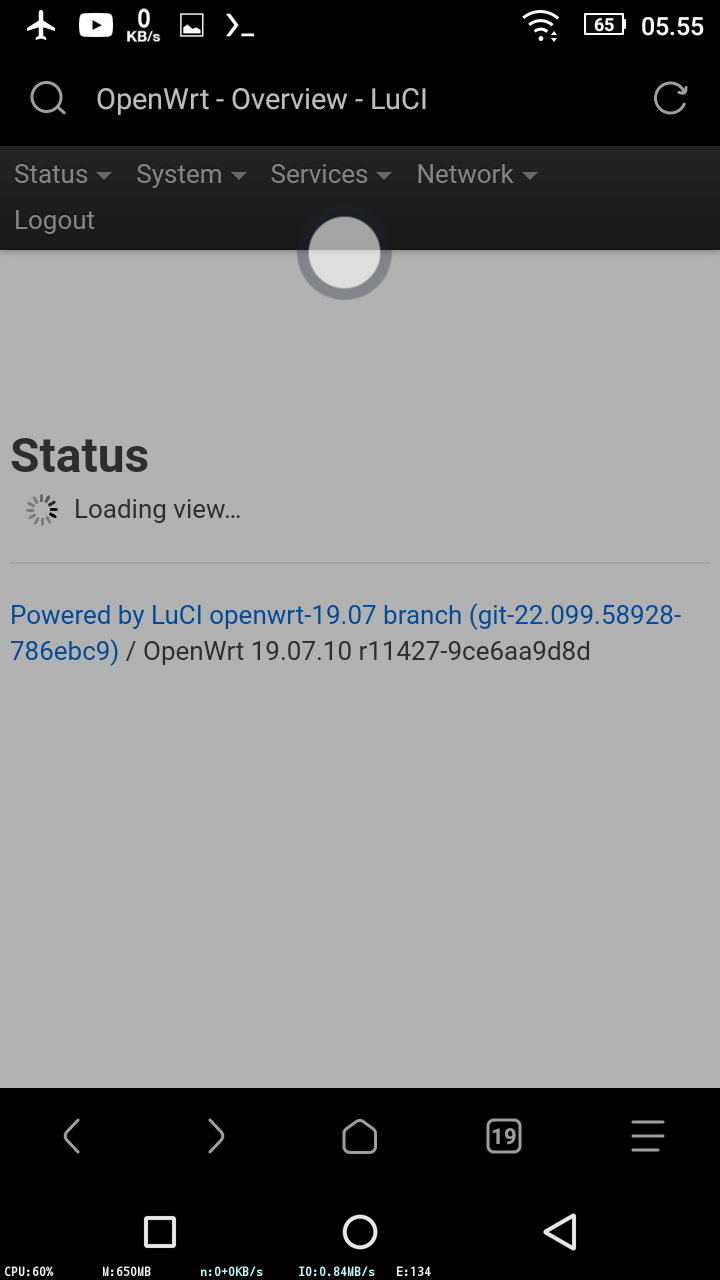Tap the system back button
The image size is (720, 1280).
coord(560,1232)
